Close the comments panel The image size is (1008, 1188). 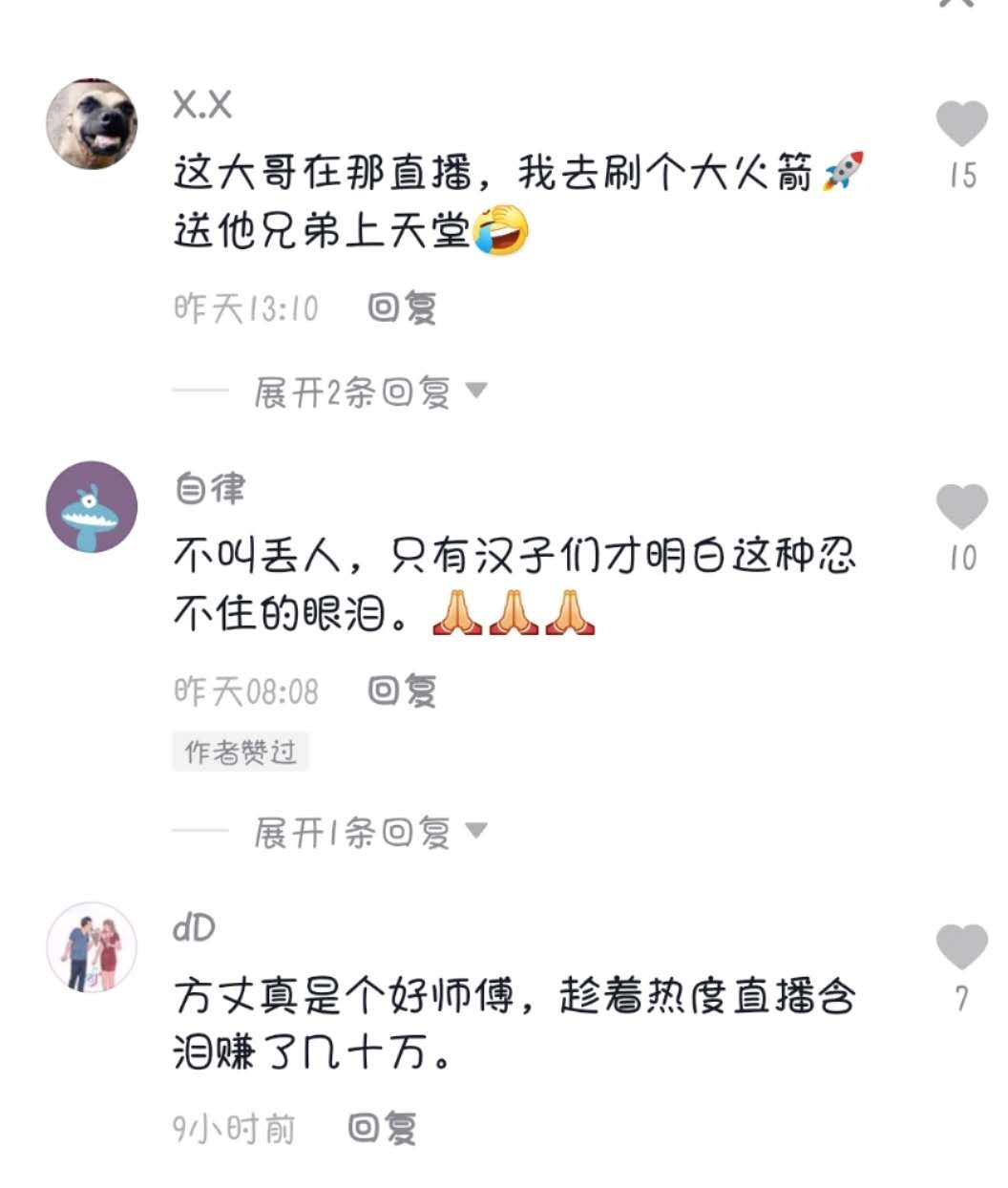956,3
